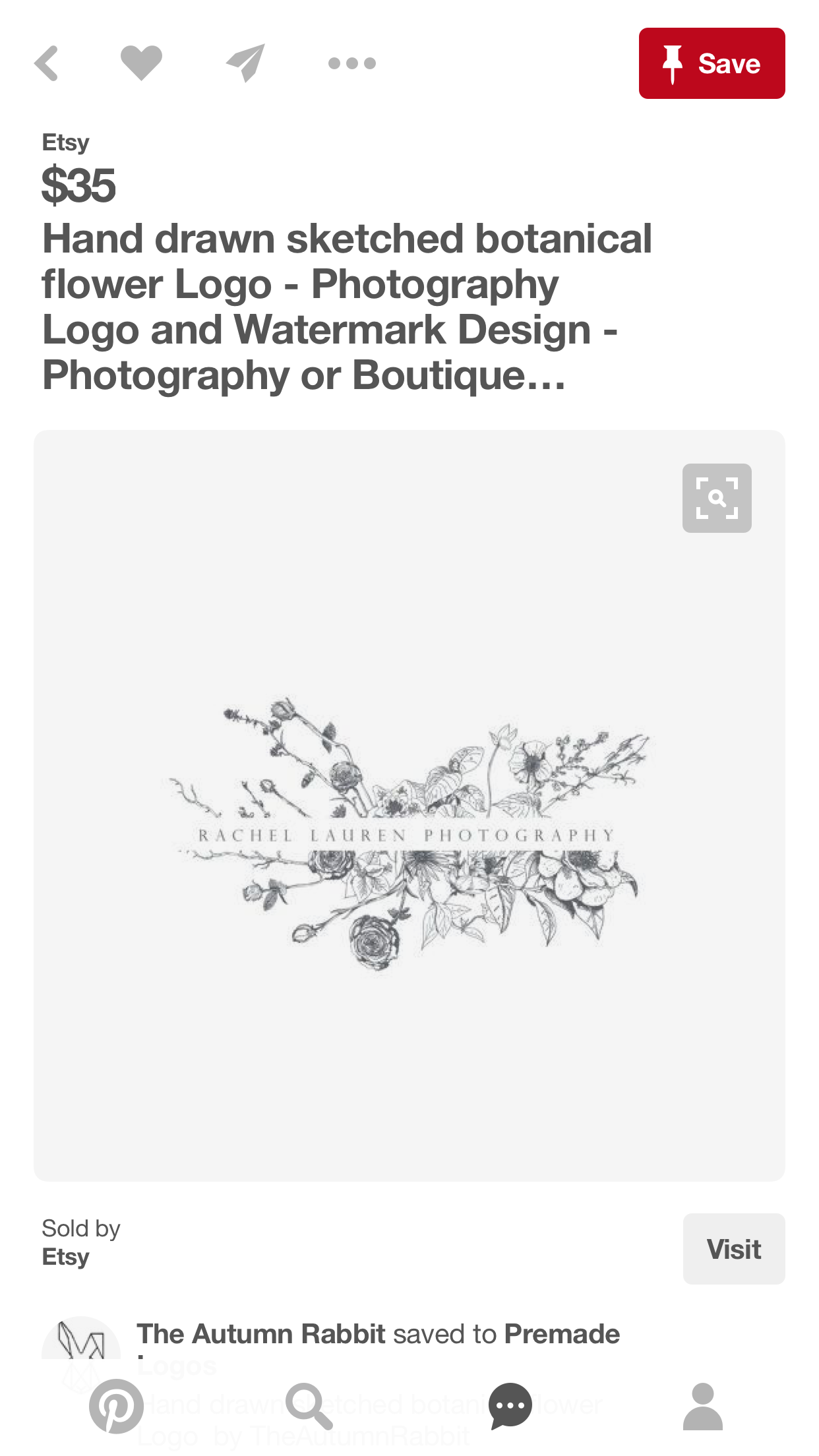Viewport: 819px width, 1456px height.
Task: Open the botanical flower logo image
Action: pyautogui.click(x=409, y=831)
